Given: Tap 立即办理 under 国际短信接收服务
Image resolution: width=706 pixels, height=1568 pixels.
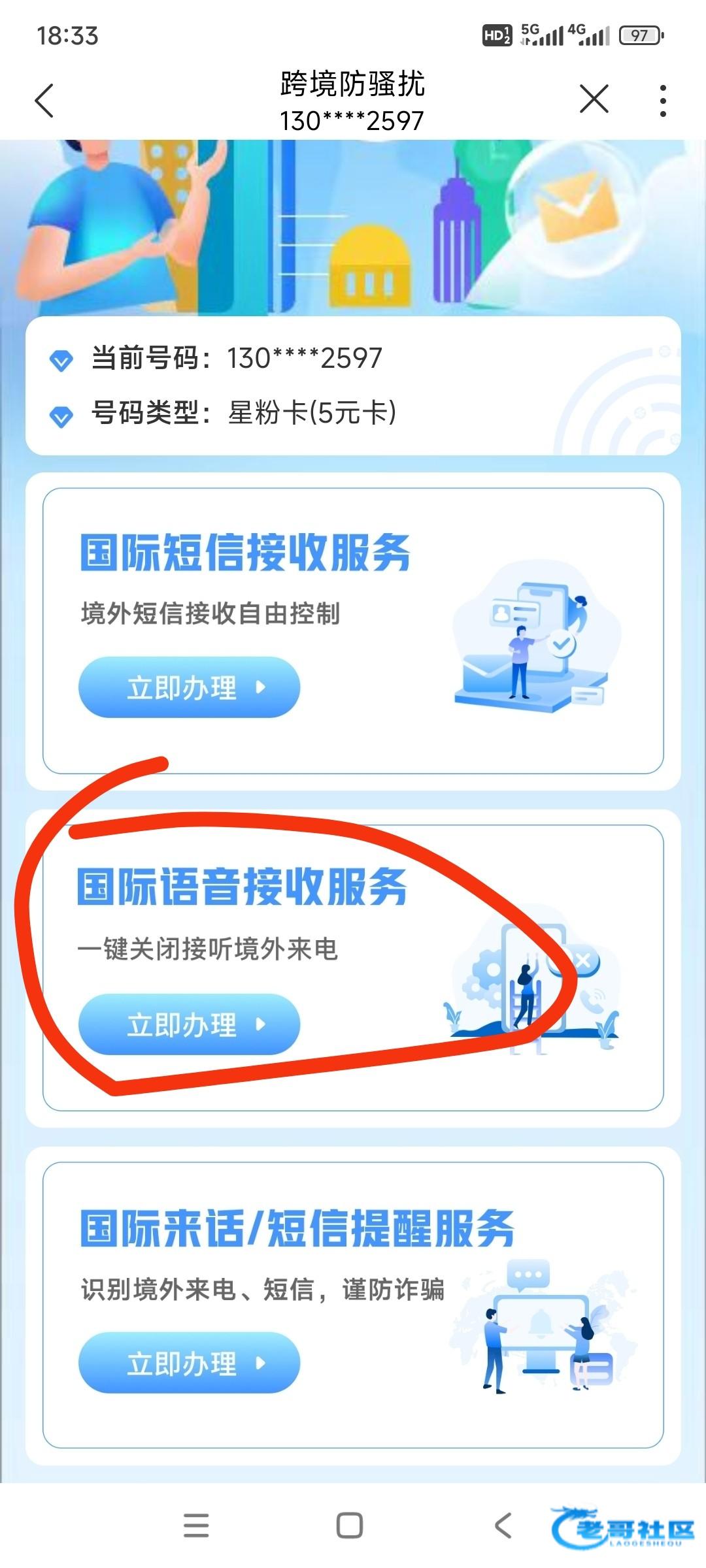Looking at the screenshot, I should [x=189, y=687].
